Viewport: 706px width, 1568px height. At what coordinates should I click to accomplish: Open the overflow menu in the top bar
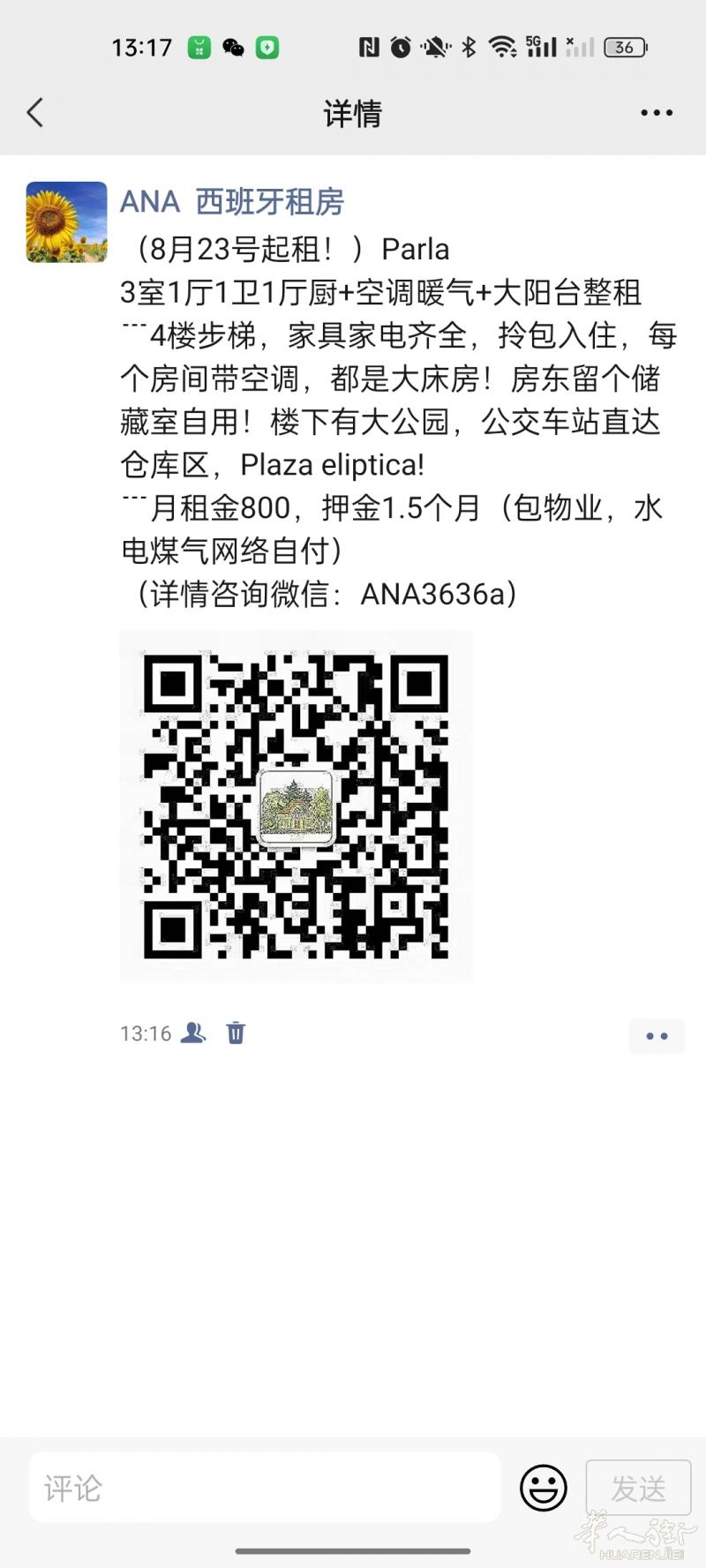click(657, 113)
